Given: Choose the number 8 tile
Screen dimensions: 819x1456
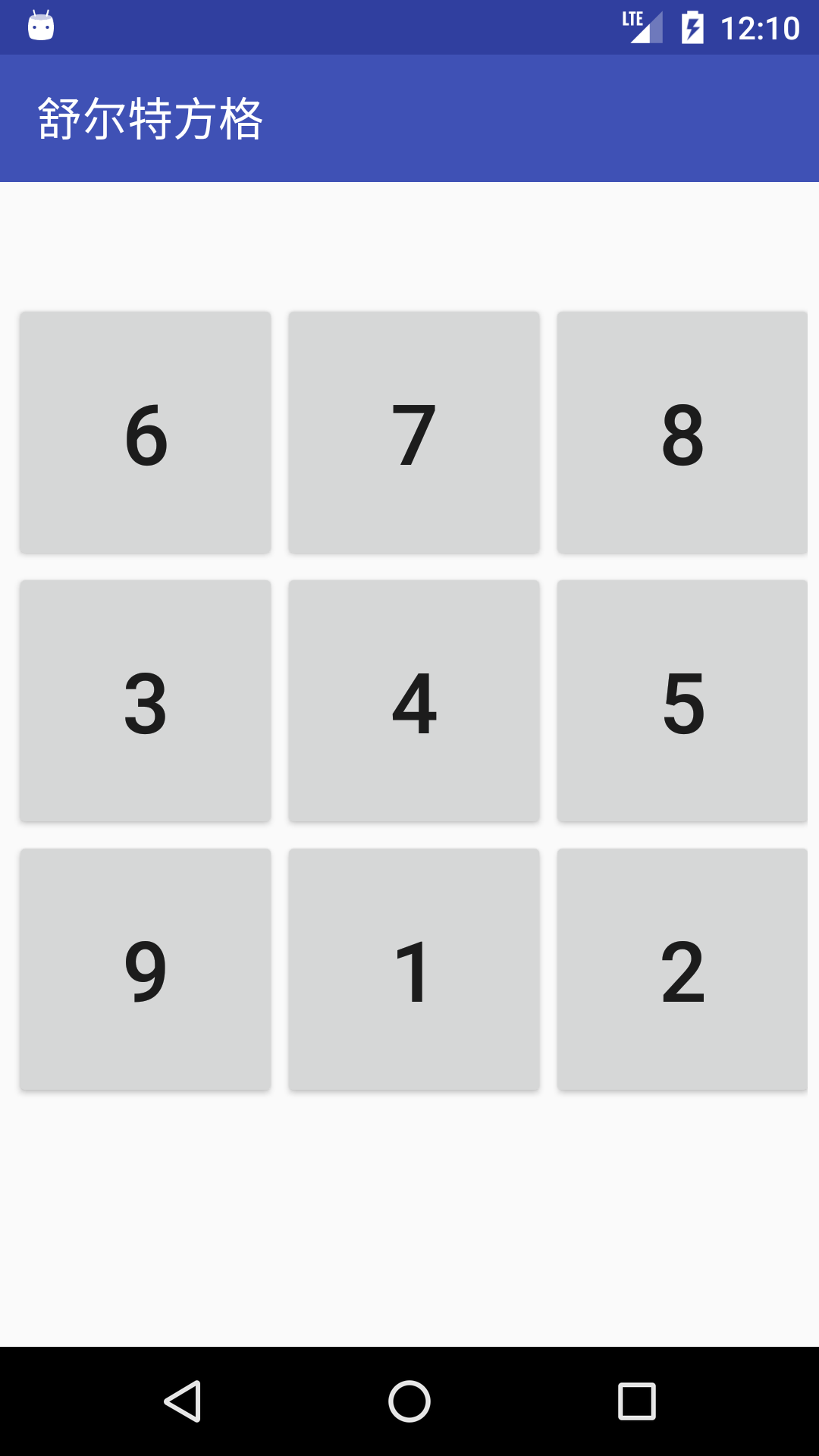Looking at the screenshot, I should tap(682, 432).
